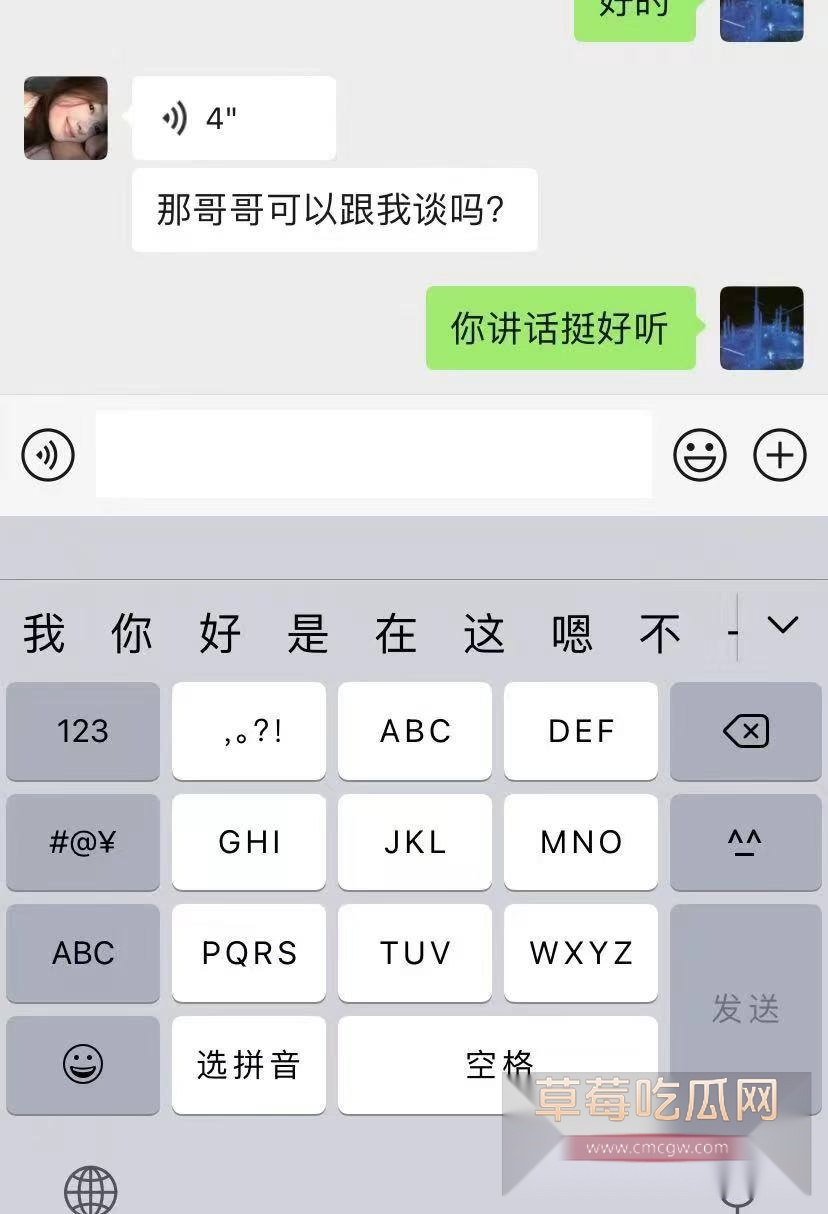
Task: Expand the candidate word list
Action: 782,626
